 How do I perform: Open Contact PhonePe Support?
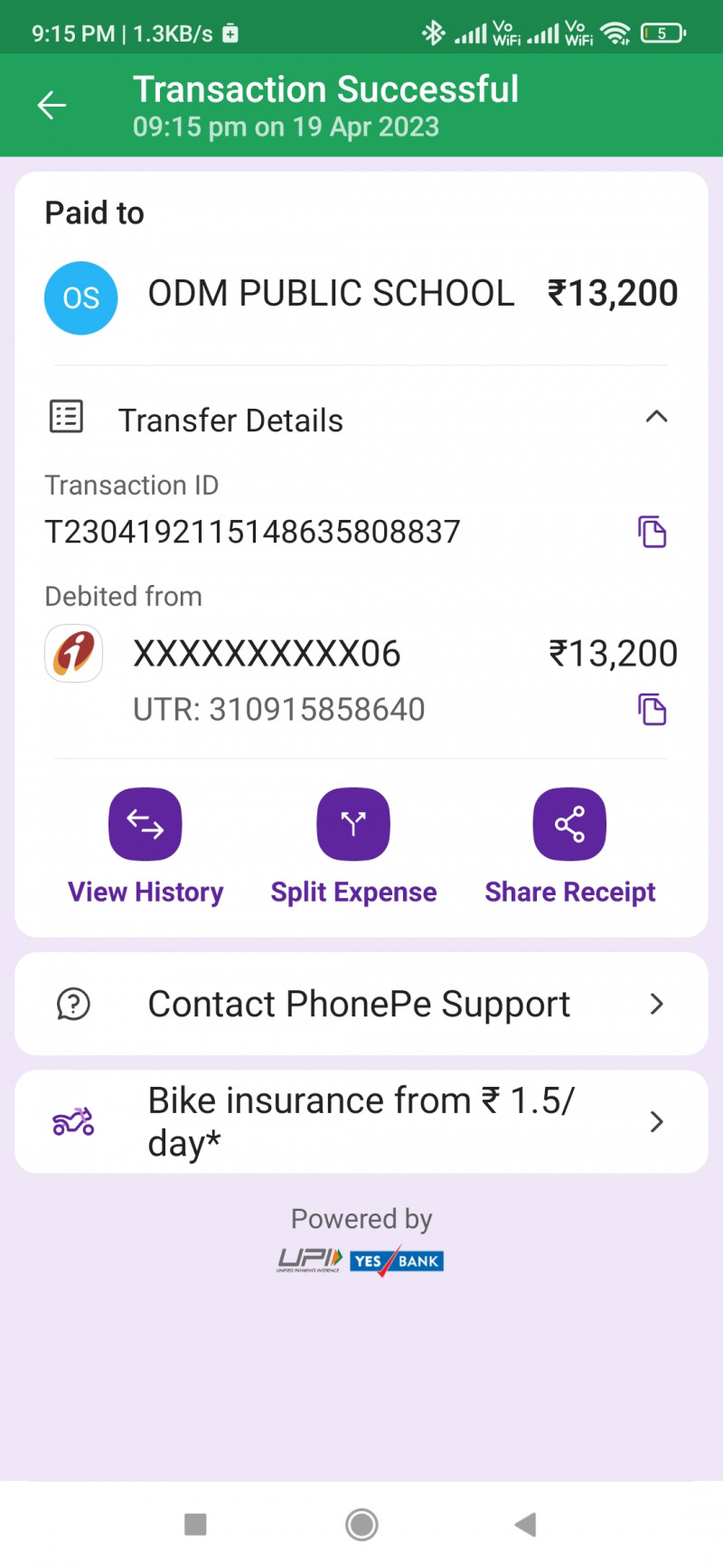coord(361,1004)
